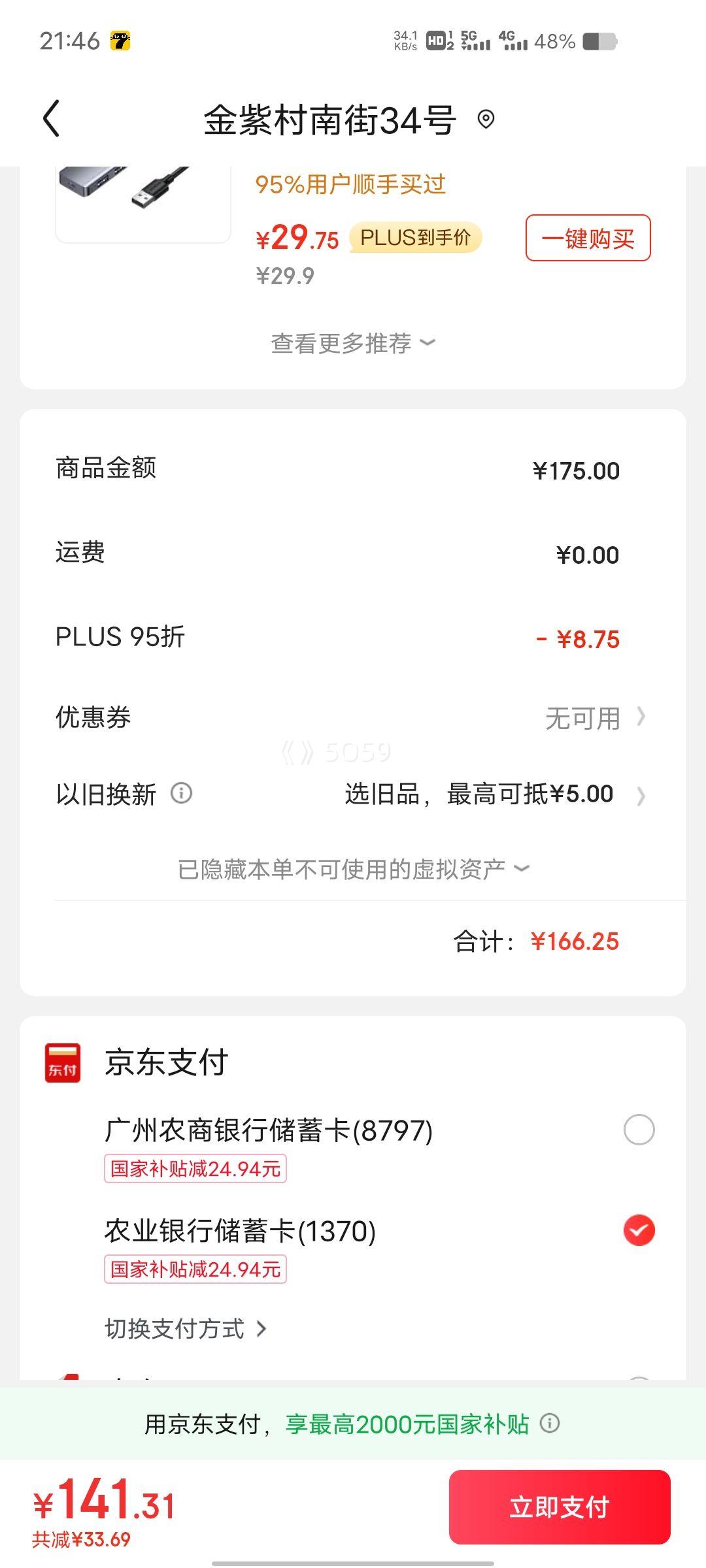Tap 一键购买 for the recommended USB hub
This screenshot has width=706, height=1568.
tap(588, 238)
